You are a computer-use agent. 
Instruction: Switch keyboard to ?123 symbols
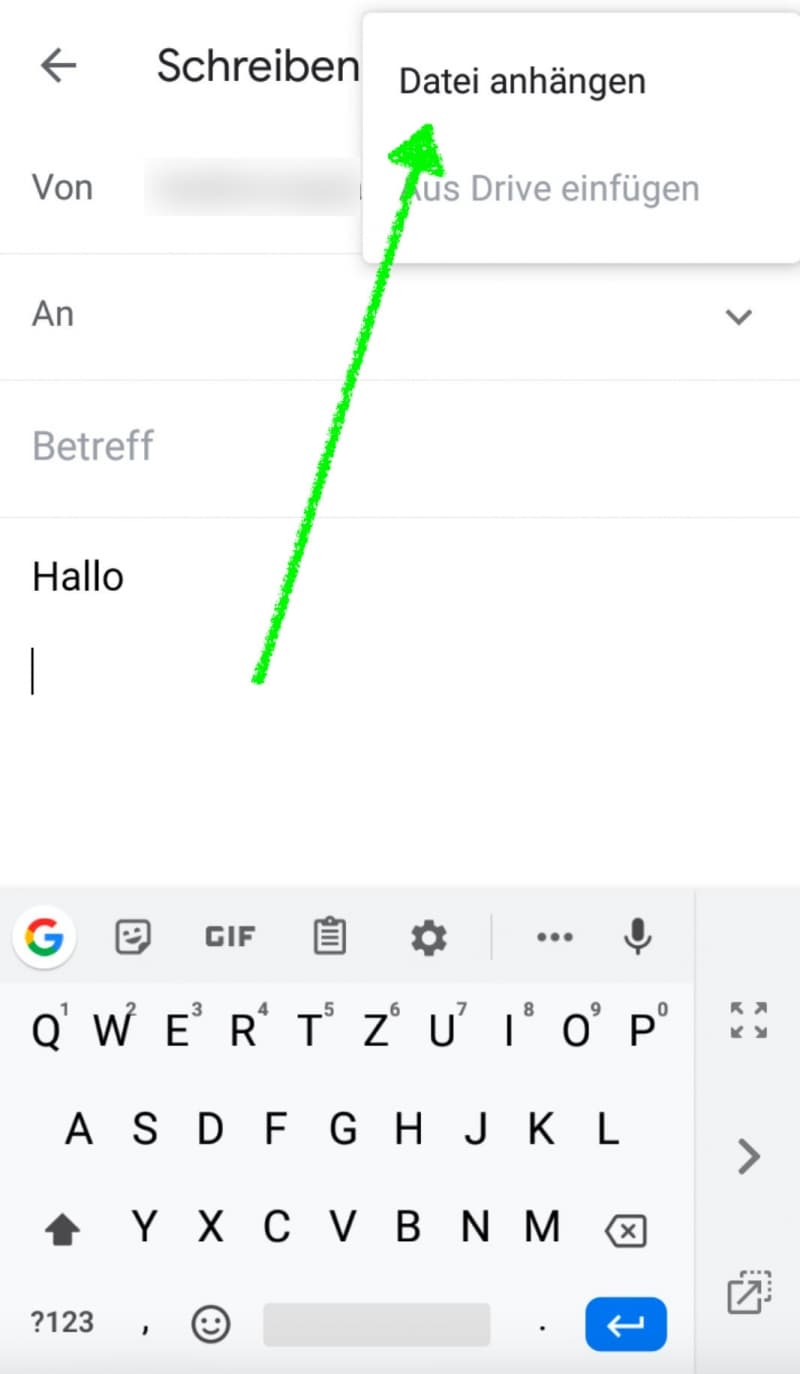pos(62,1322)
